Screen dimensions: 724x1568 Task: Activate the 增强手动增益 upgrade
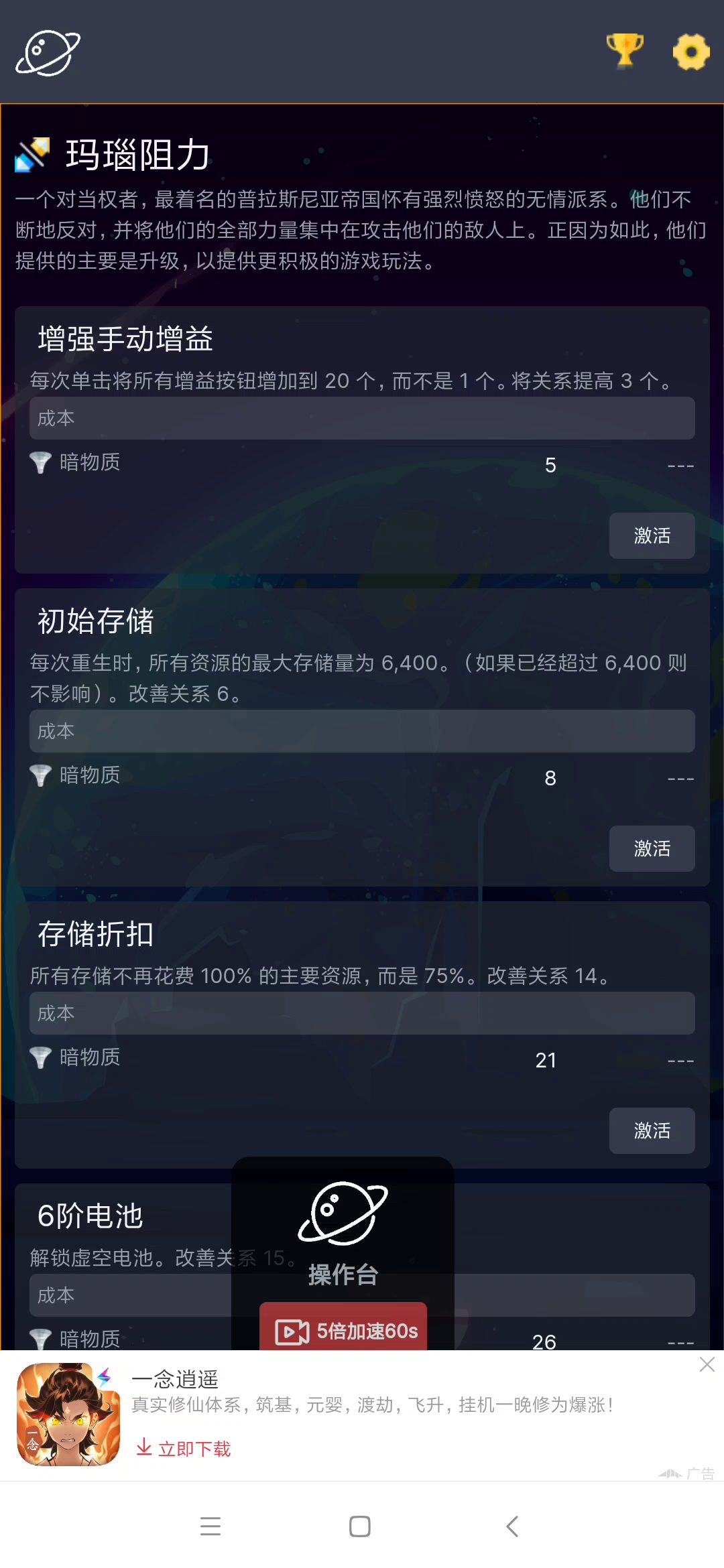pos(652,535)
